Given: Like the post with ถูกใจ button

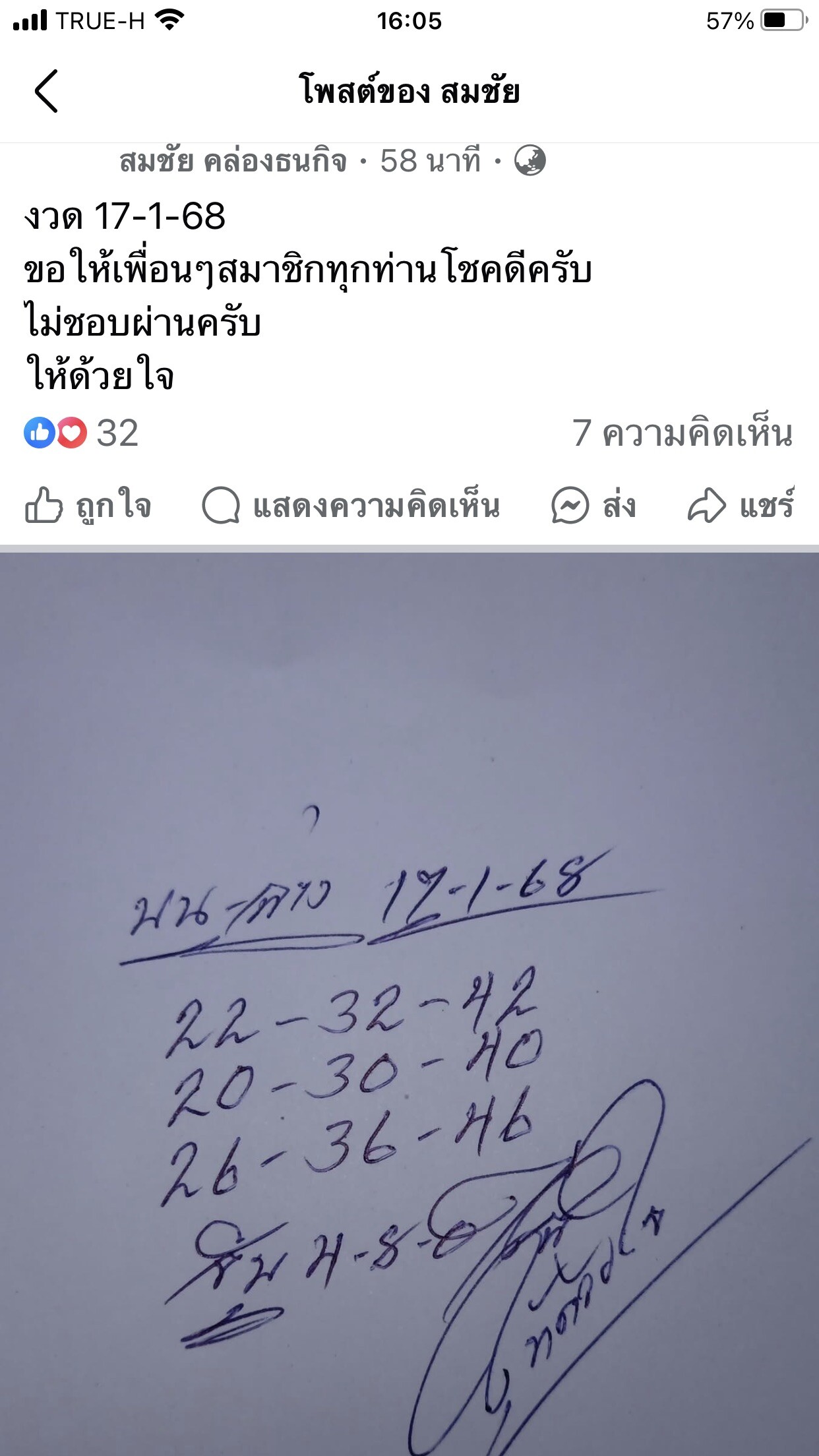Looking at the screenshot, I should (x=88, y=506).
